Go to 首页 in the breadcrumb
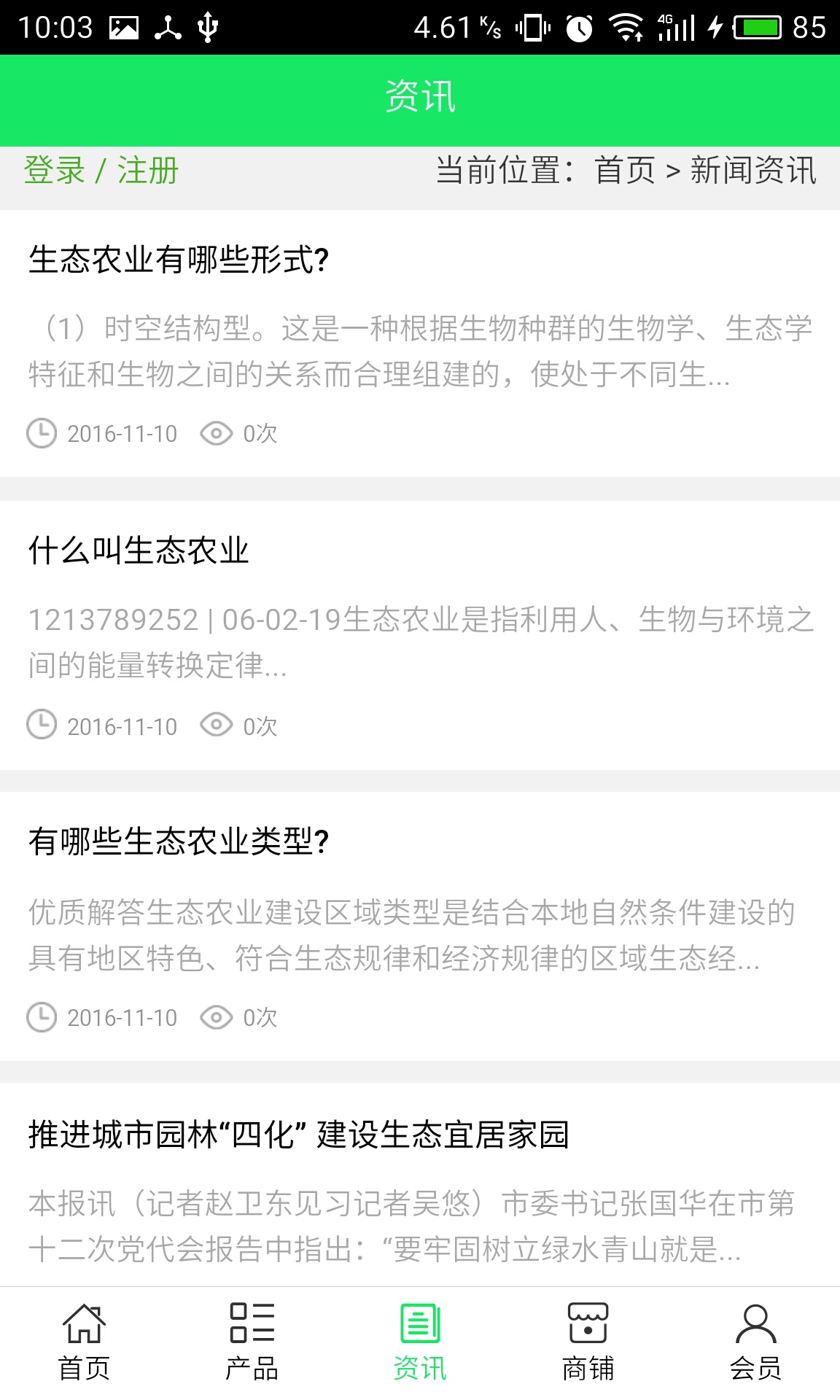 [625, 171]
